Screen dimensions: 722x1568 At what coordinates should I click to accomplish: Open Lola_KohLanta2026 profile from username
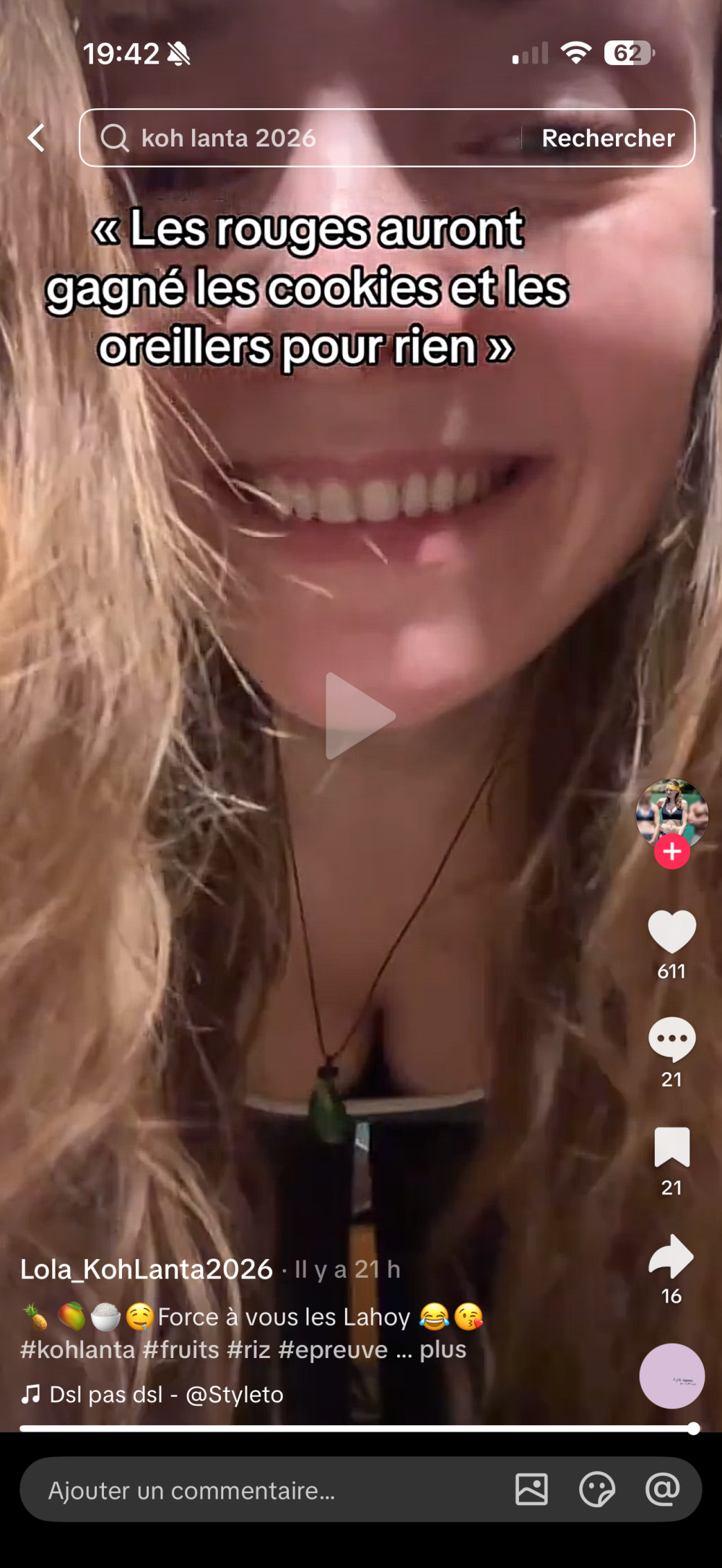pyautogui.click(x=147, y=1269)
